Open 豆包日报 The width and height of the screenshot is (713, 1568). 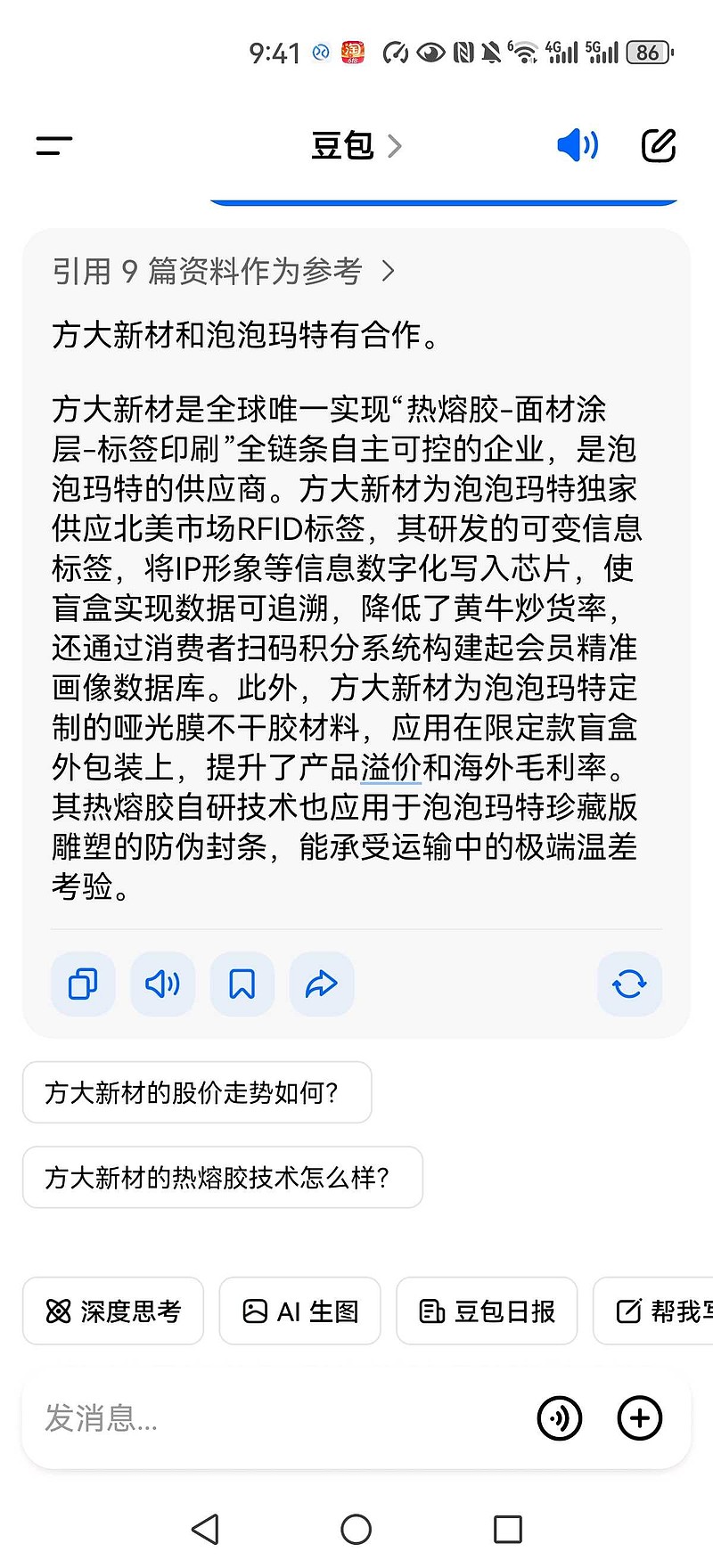click(487, 1311)
